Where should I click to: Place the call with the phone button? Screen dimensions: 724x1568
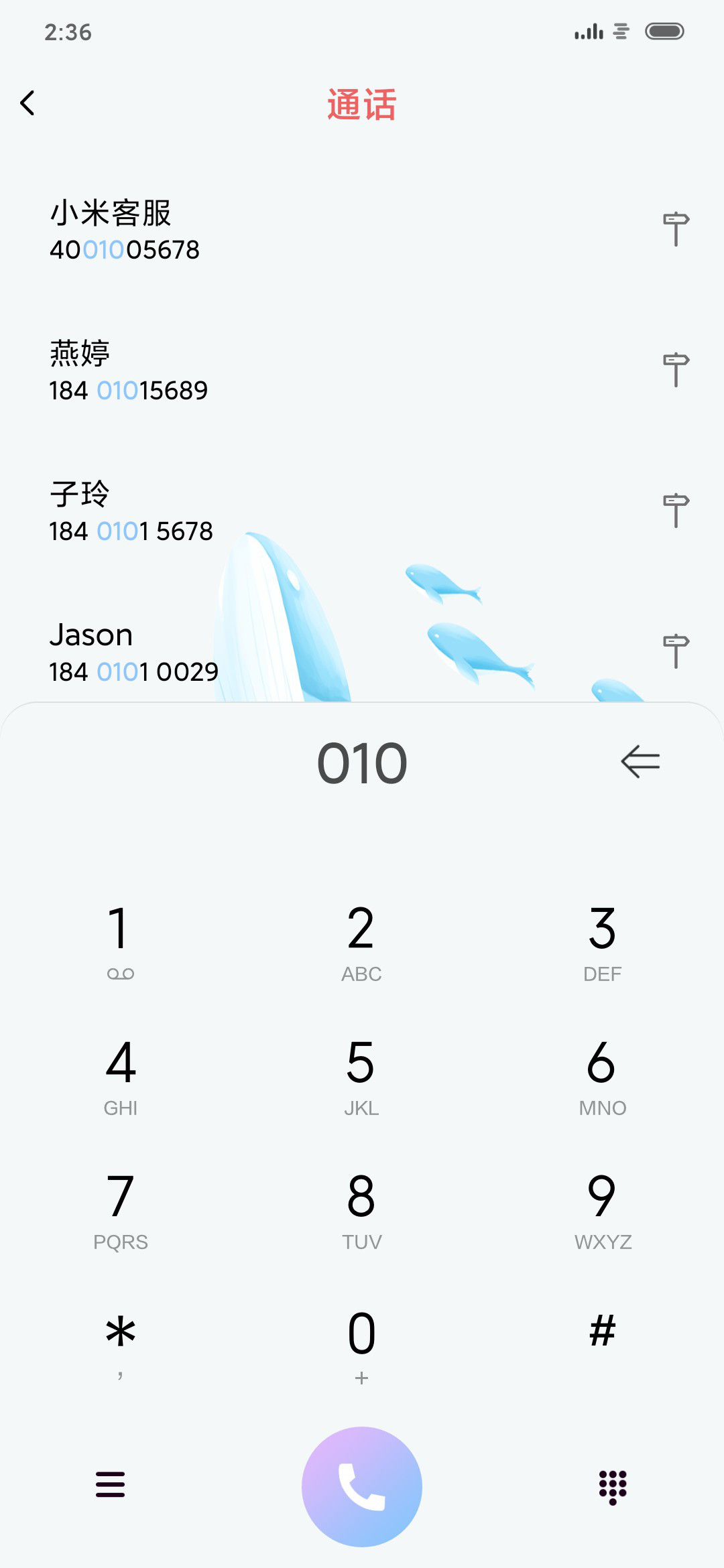tap(362, 1487)
